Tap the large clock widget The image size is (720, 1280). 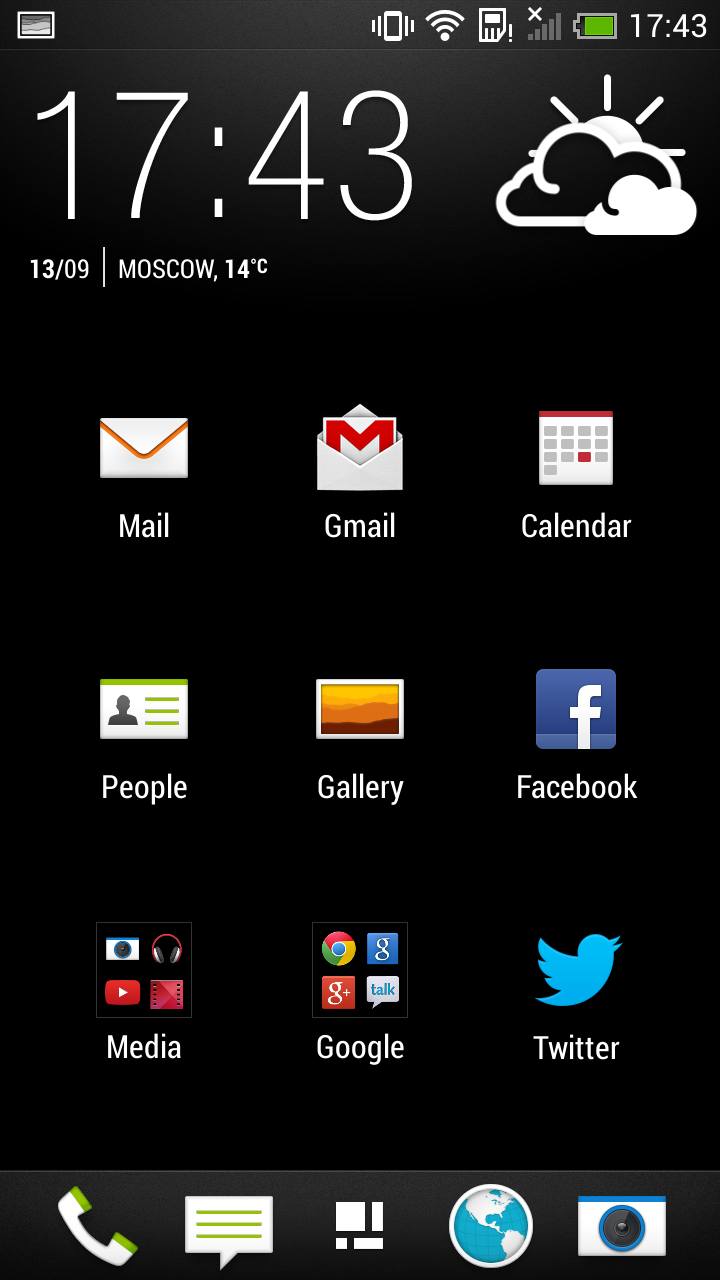[x=223, y=155]
